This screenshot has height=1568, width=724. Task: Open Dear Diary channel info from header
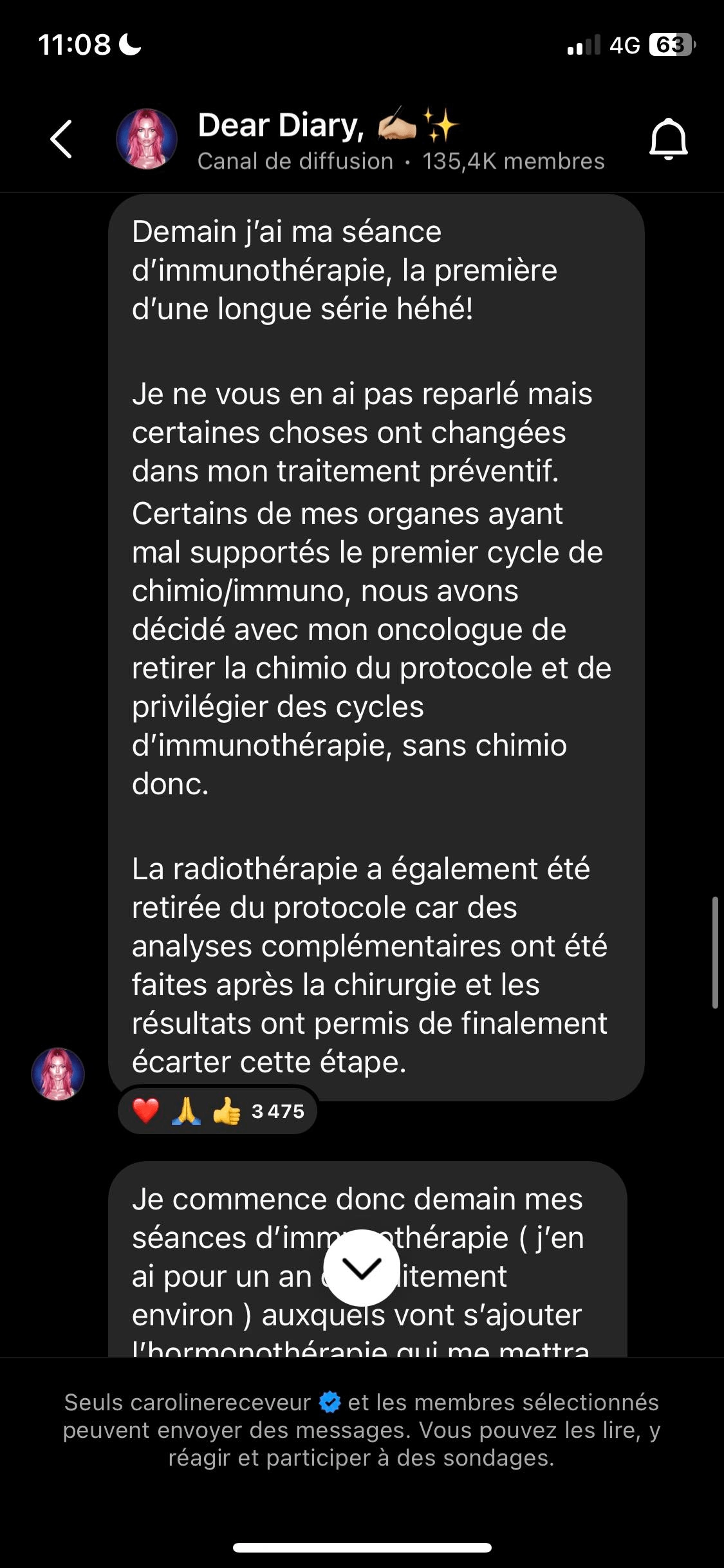click(x=400, y=140)
